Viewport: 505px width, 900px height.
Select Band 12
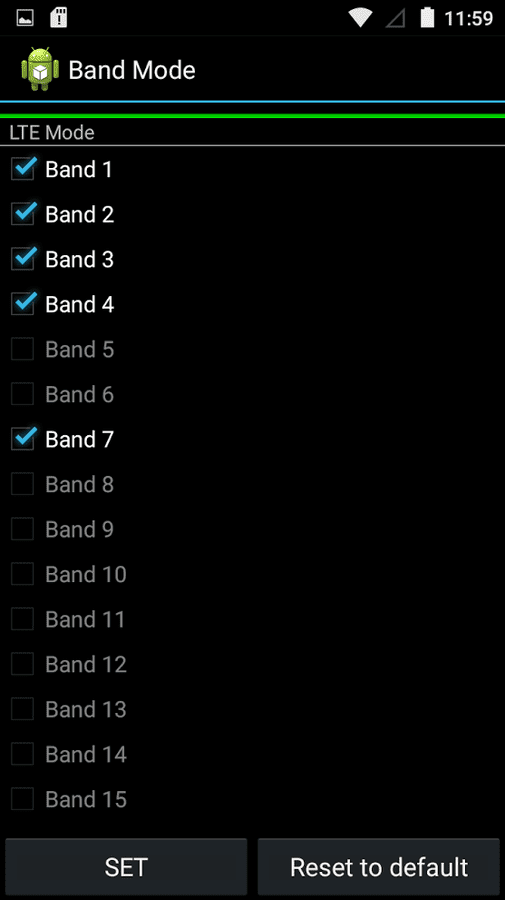point(22,664)
